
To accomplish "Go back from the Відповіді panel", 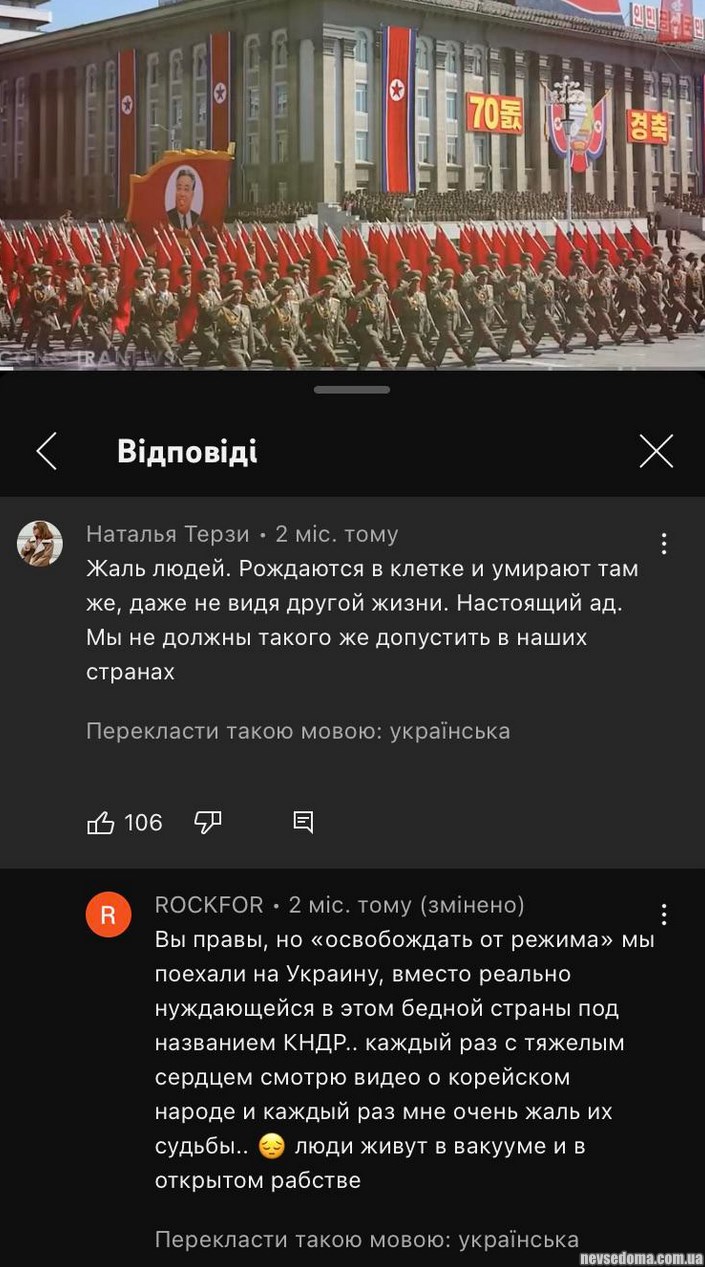I will tap(47, 452).
